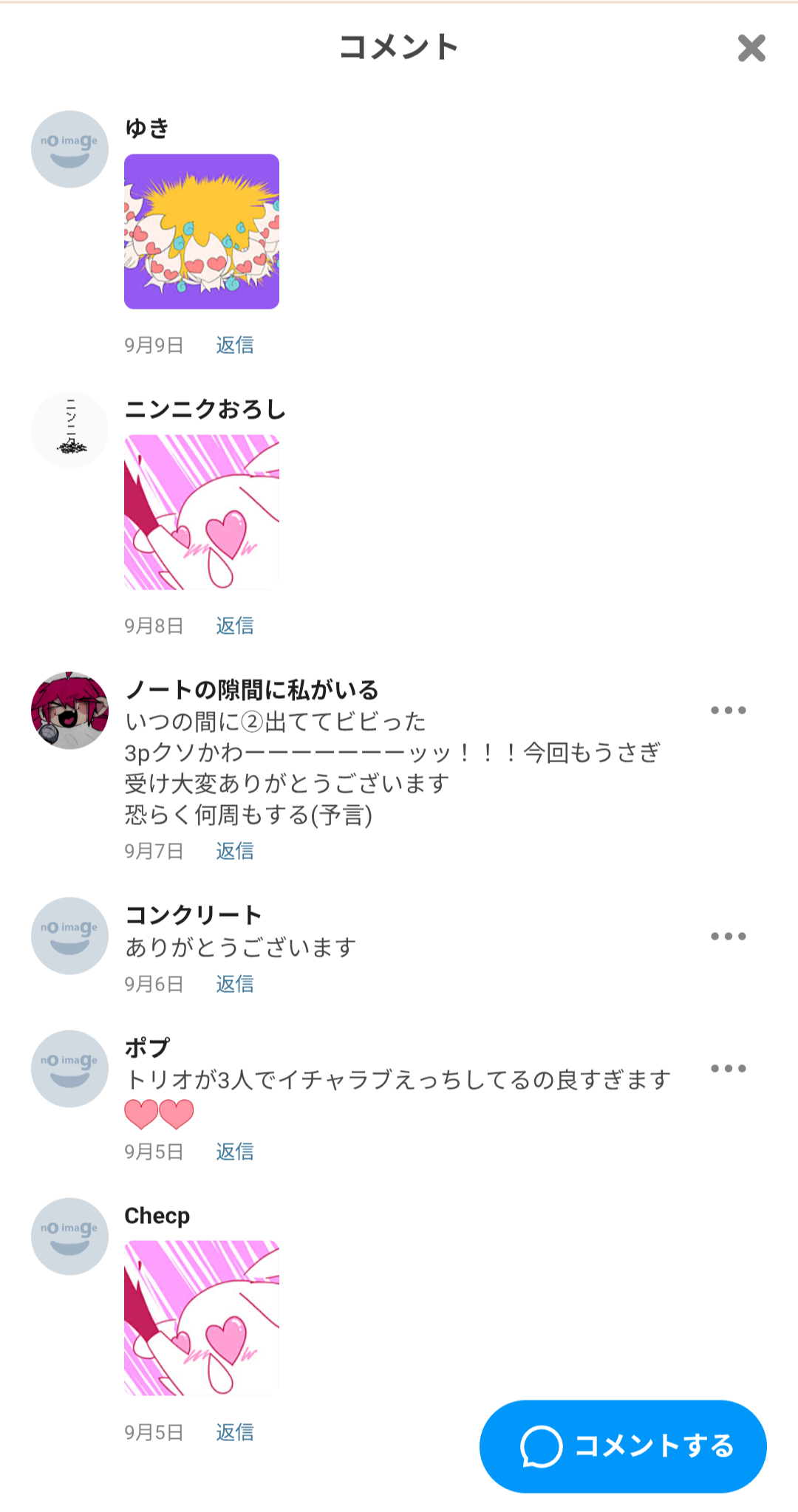The height and width of the screenshot is (1512, 798).
Task: Reply to コンクリート's comment
Action: (x=235, y=984)
